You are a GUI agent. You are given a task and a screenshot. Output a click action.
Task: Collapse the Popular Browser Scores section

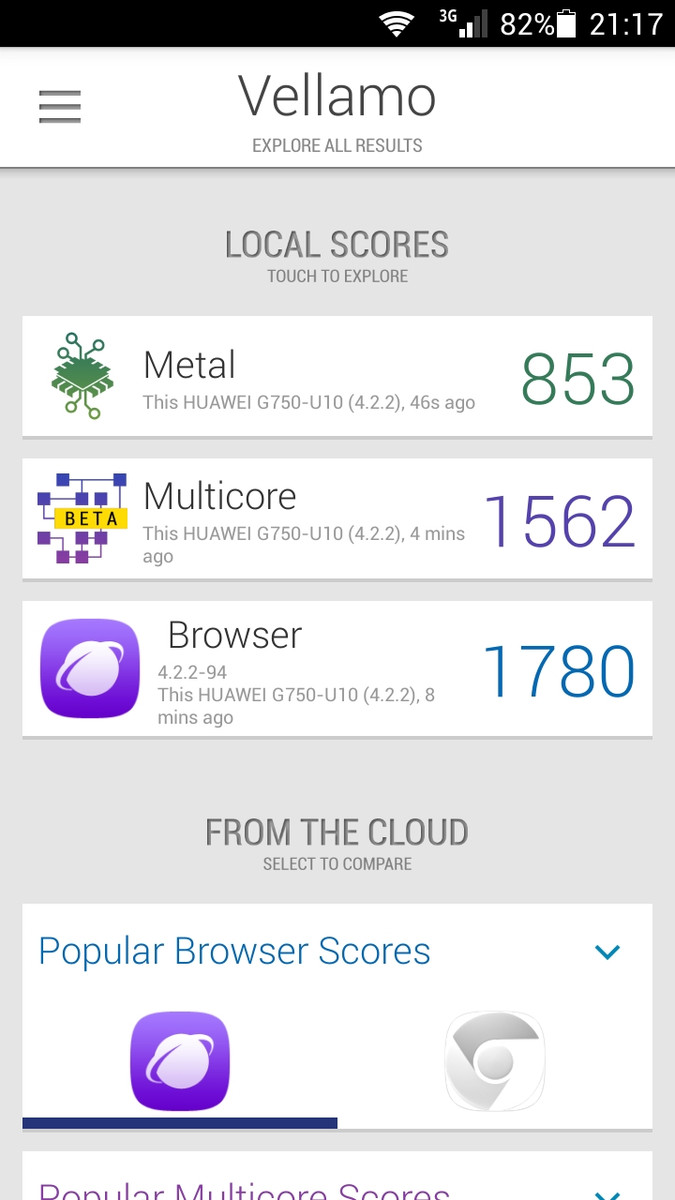pyautogui.click(x=607, y=952)
